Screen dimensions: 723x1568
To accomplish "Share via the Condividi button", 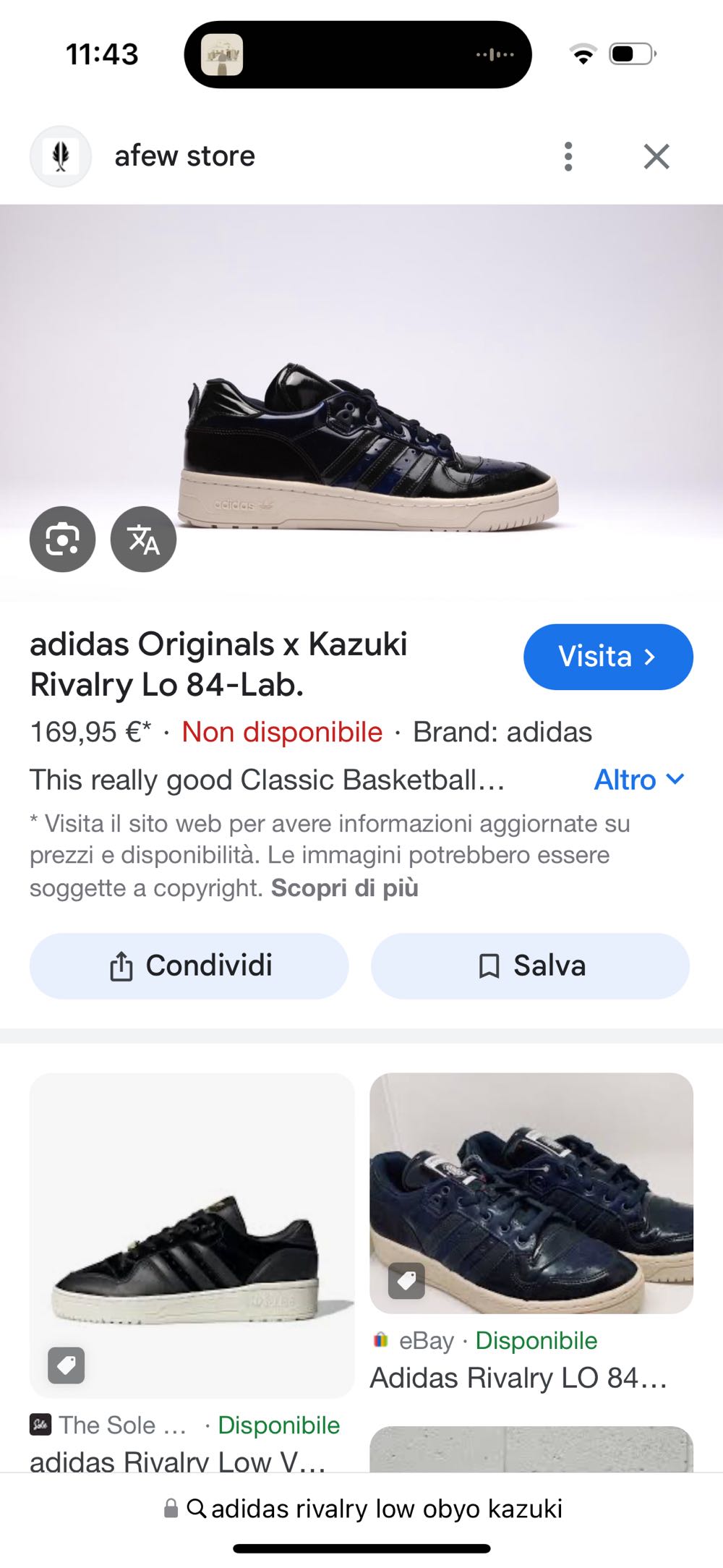I will pos(189,966).
